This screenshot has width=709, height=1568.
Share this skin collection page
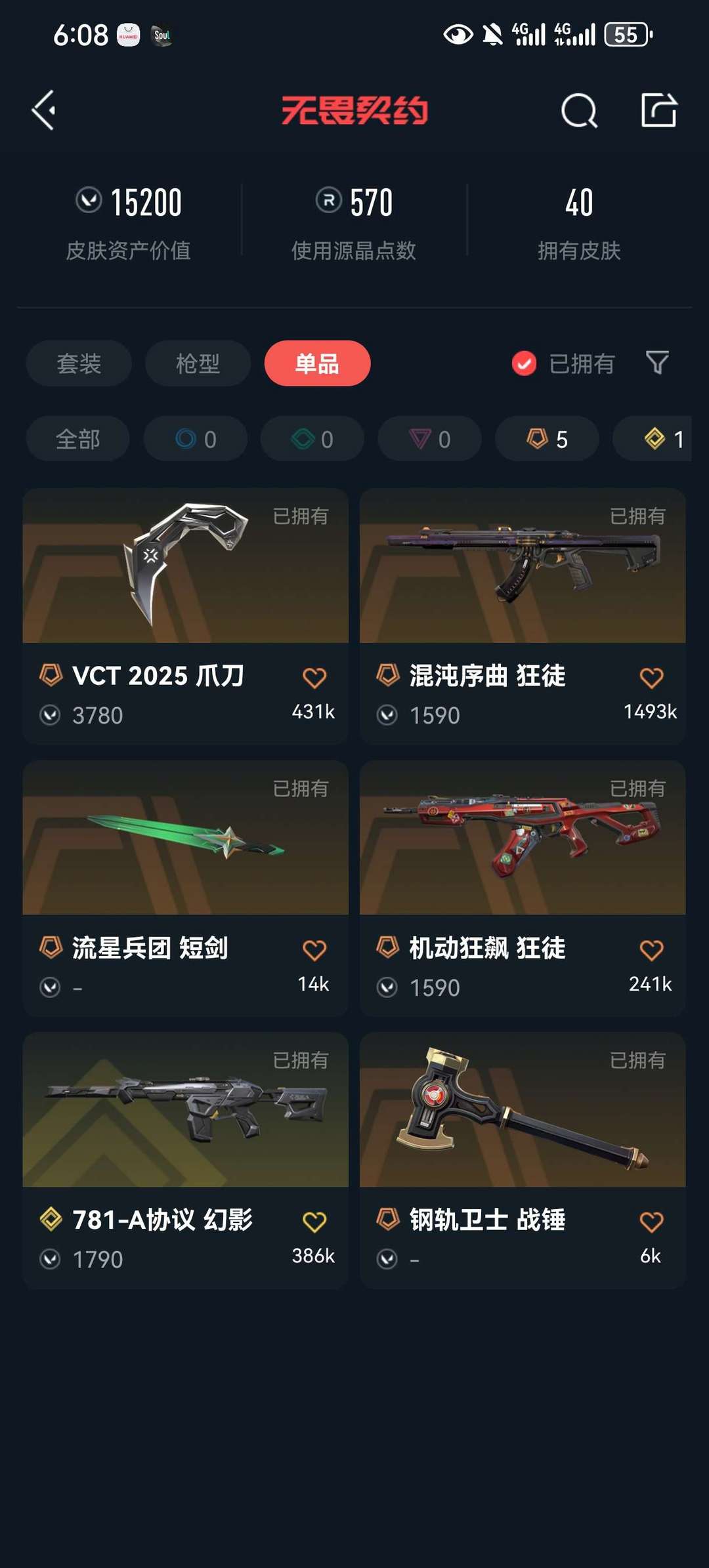pyautogui.click(x=658, y=110)
